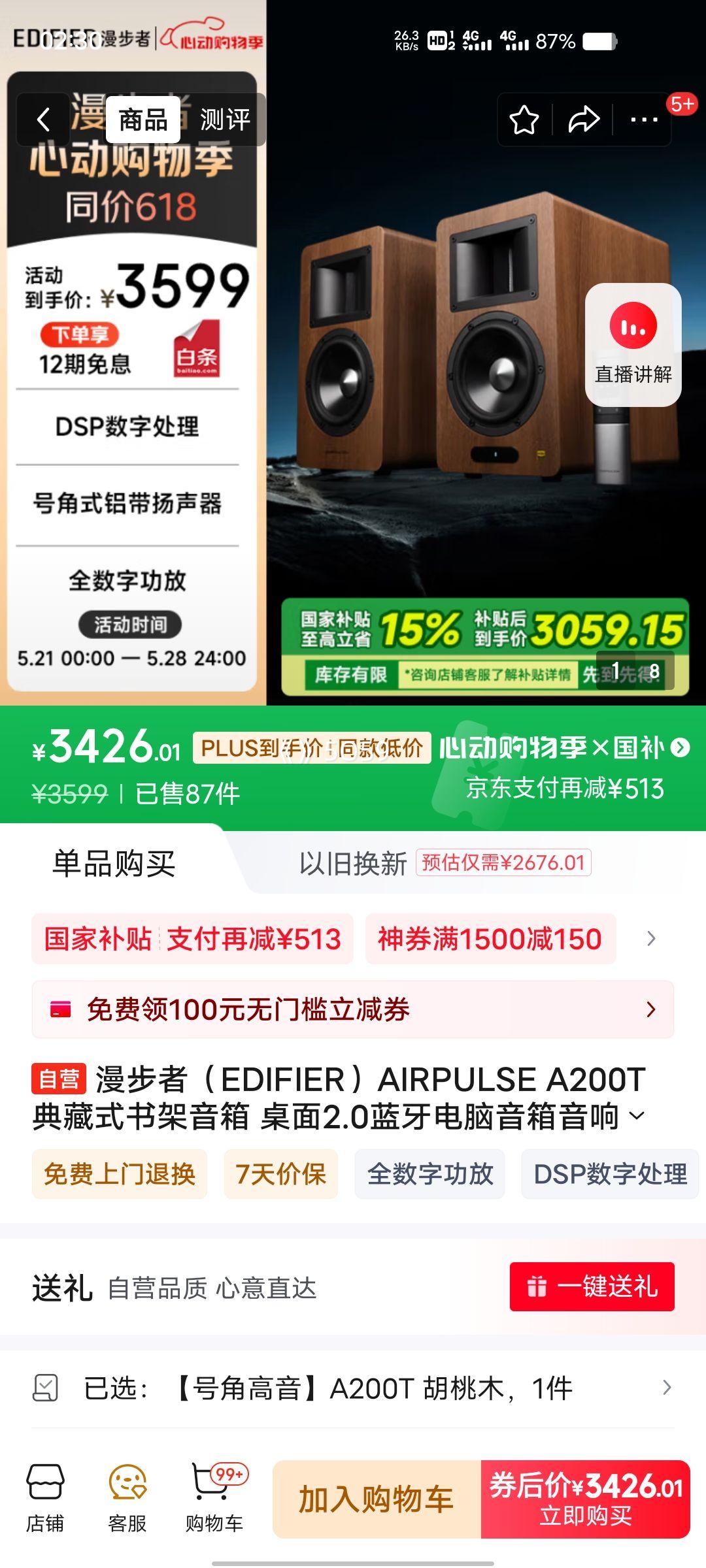Open the 直播讲解 live stream button
Screen dimensions: 706x1568
tap(633, 344)
